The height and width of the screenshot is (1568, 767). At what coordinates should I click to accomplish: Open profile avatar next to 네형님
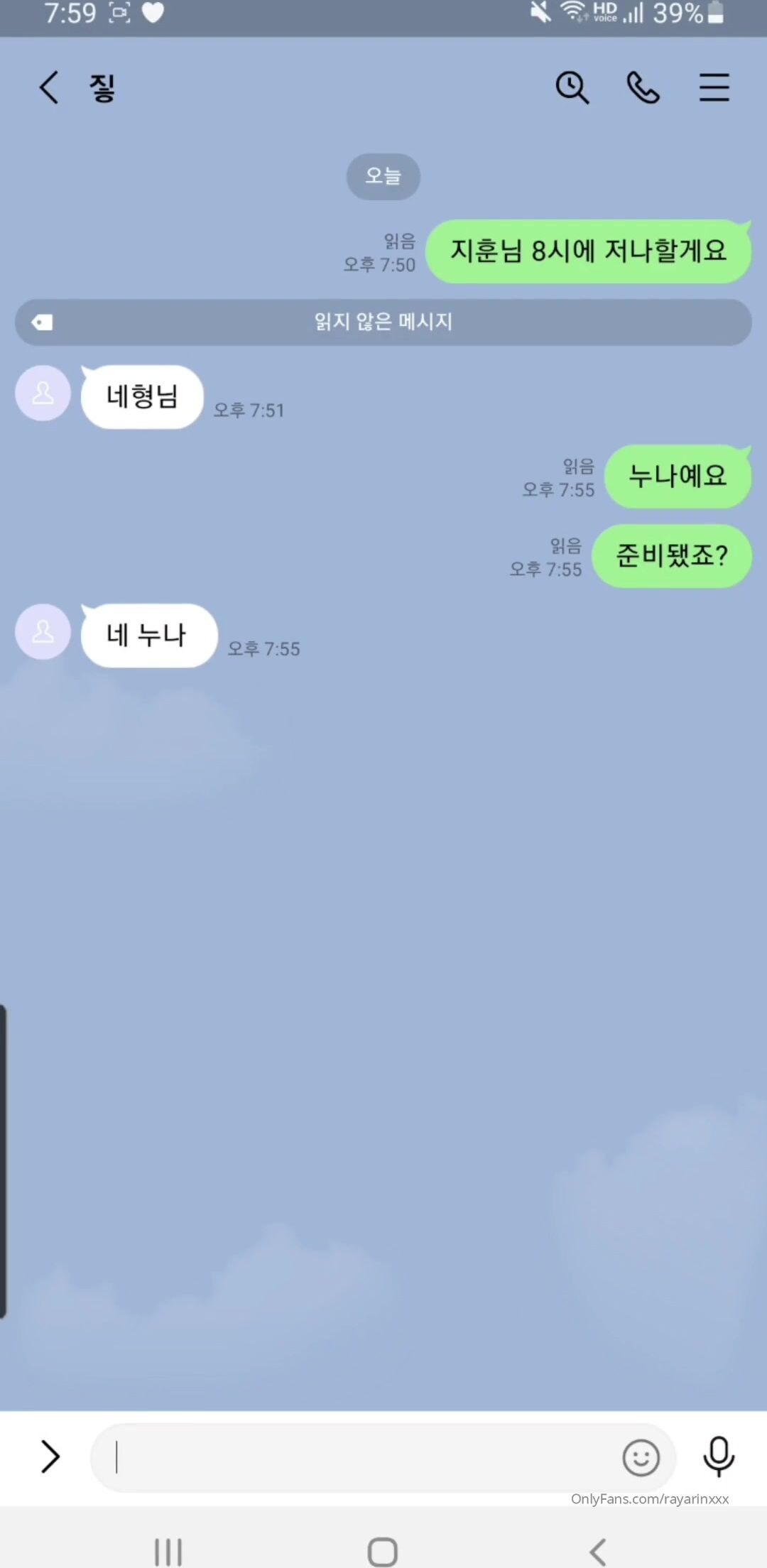pos(43,393)
